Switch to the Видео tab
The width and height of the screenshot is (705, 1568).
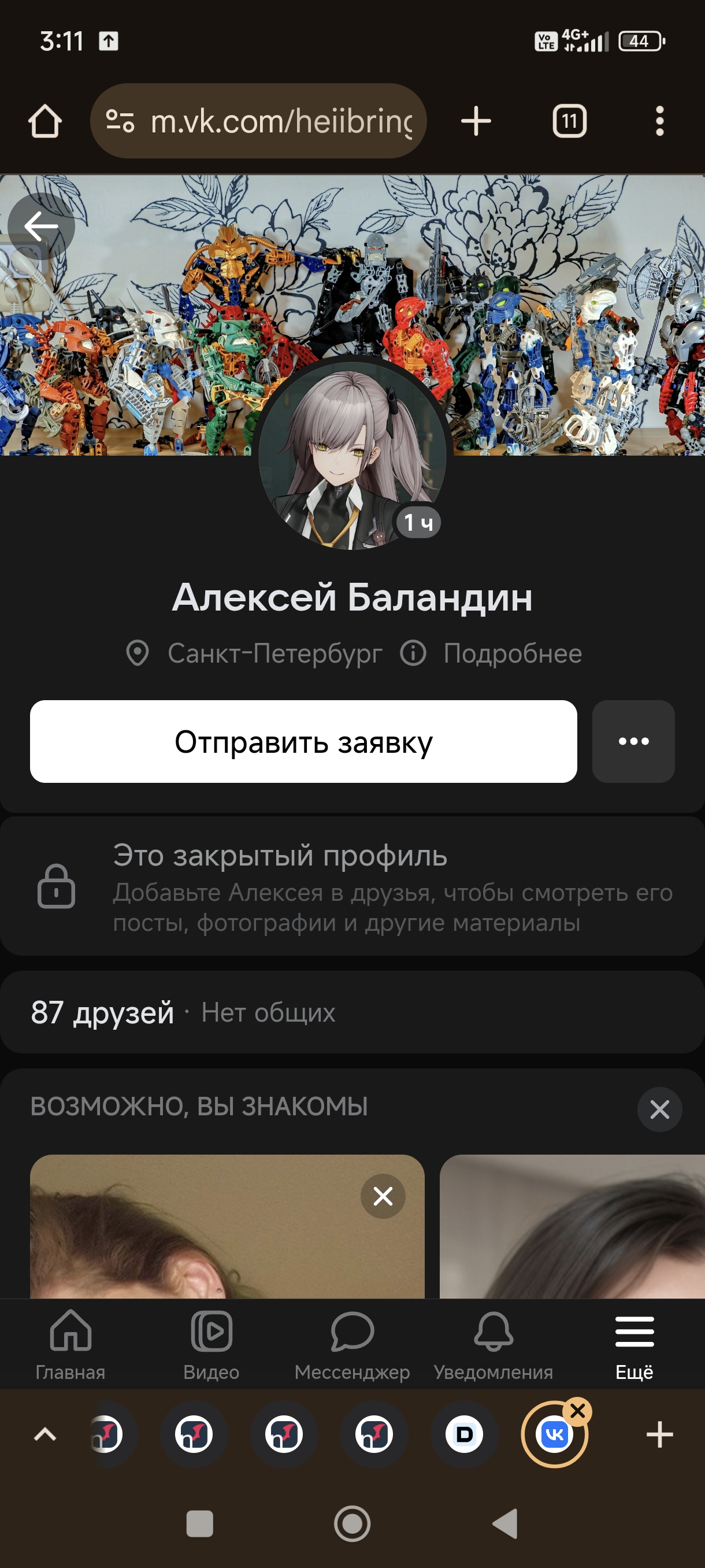[211, 1345]
